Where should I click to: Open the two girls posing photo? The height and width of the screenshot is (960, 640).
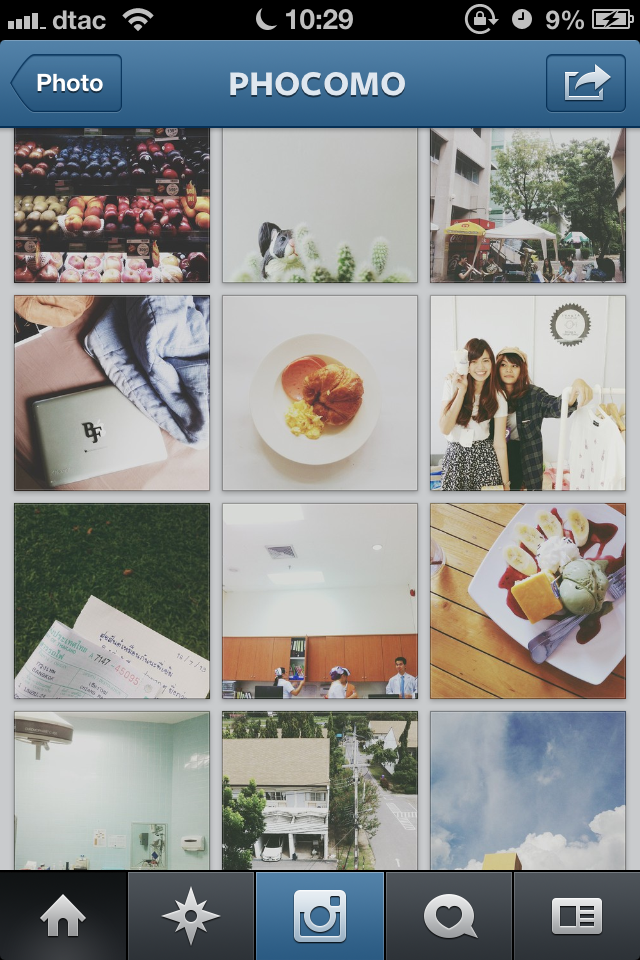pos(528,393)
